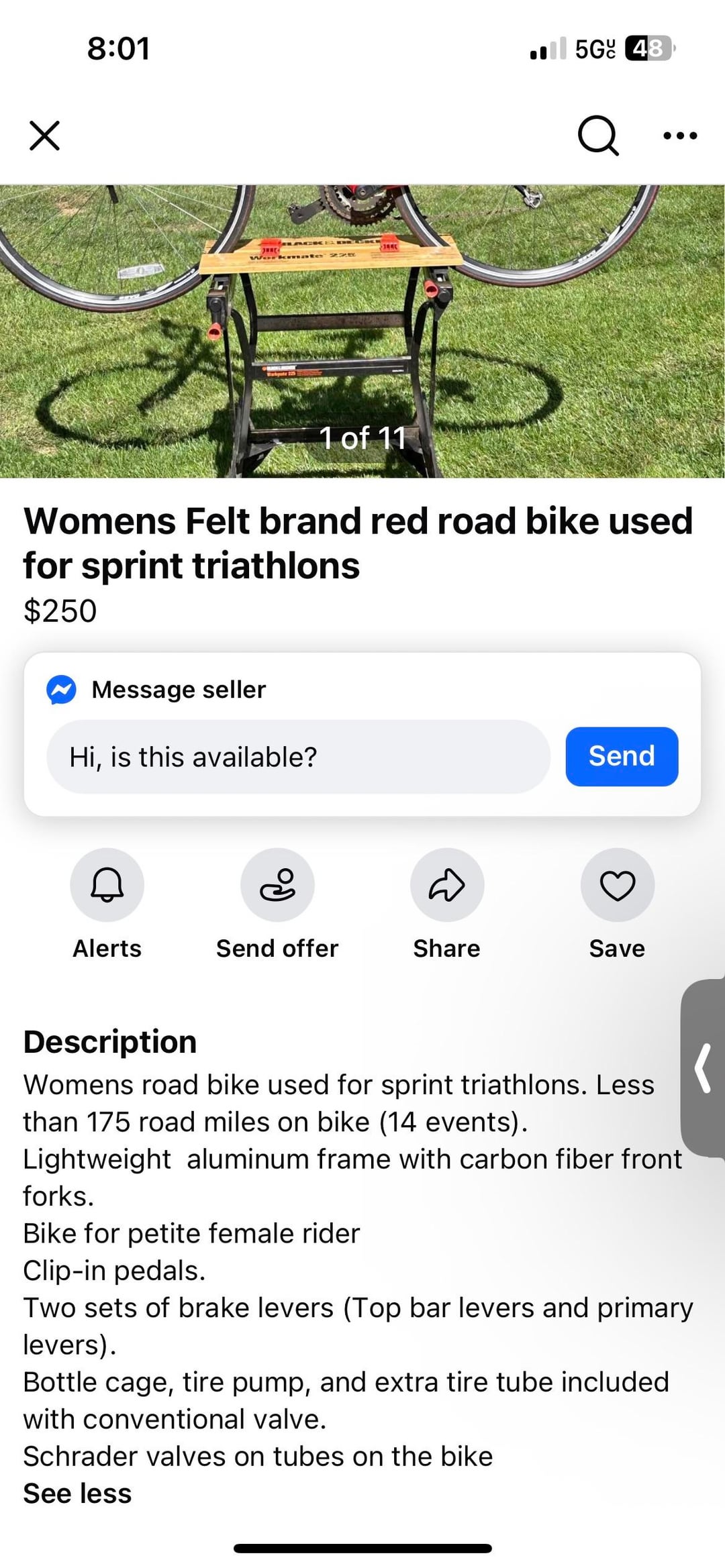Screen dimensions: 725x1568
Task: Collapse the description with See less
Action: pos(77,1494)
